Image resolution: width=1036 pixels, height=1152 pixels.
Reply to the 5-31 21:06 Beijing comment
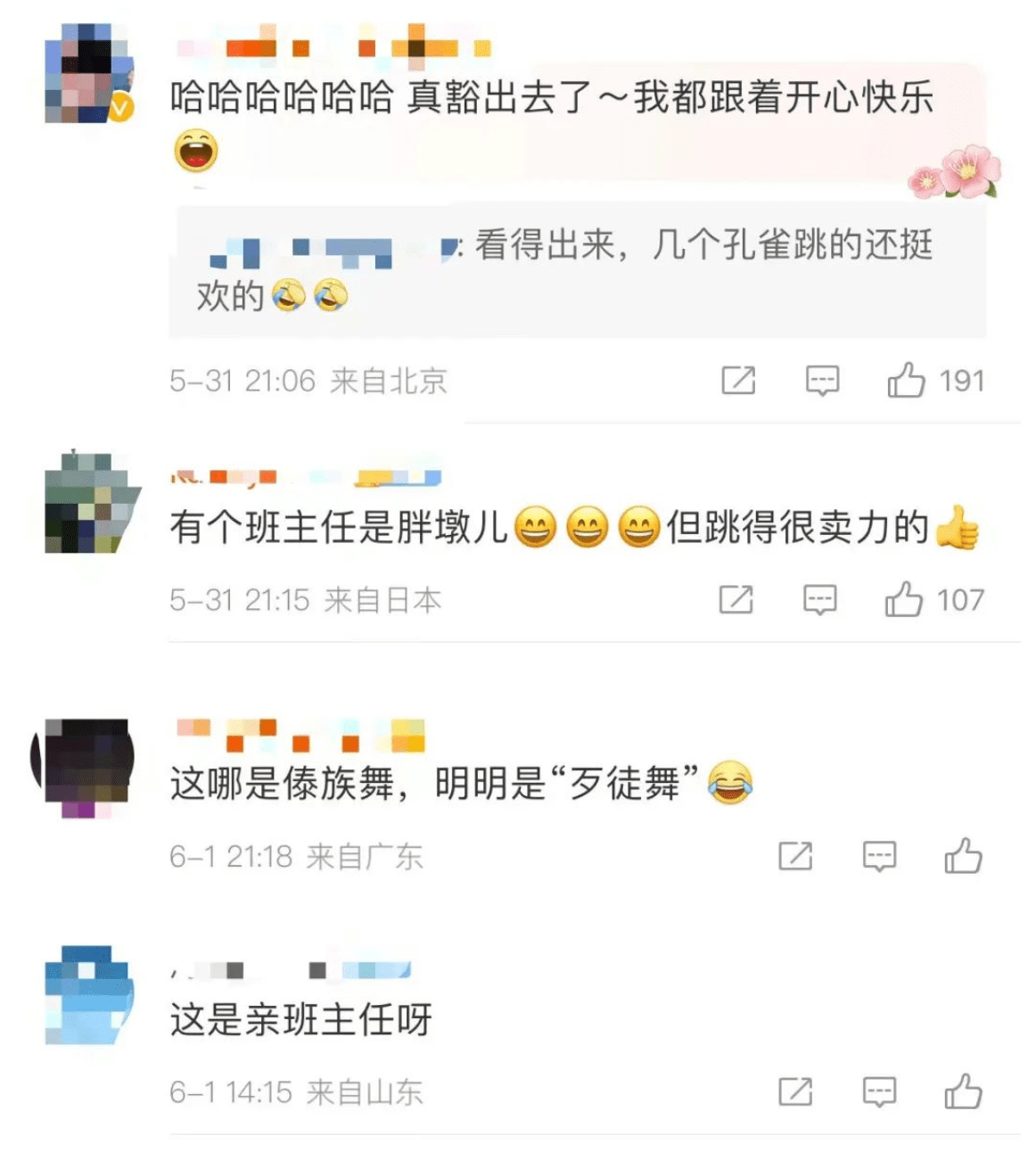822,381
